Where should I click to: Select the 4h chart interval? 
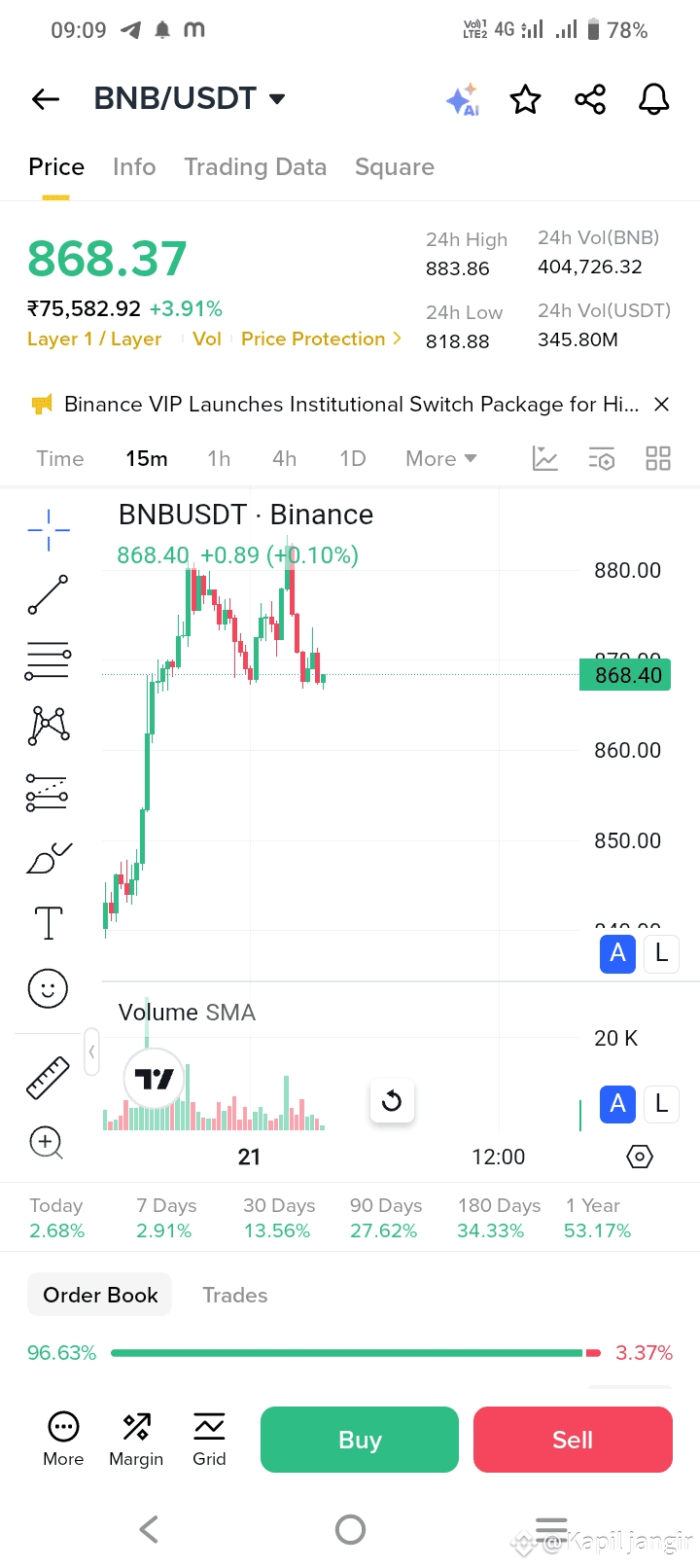[x=284, y=459]
